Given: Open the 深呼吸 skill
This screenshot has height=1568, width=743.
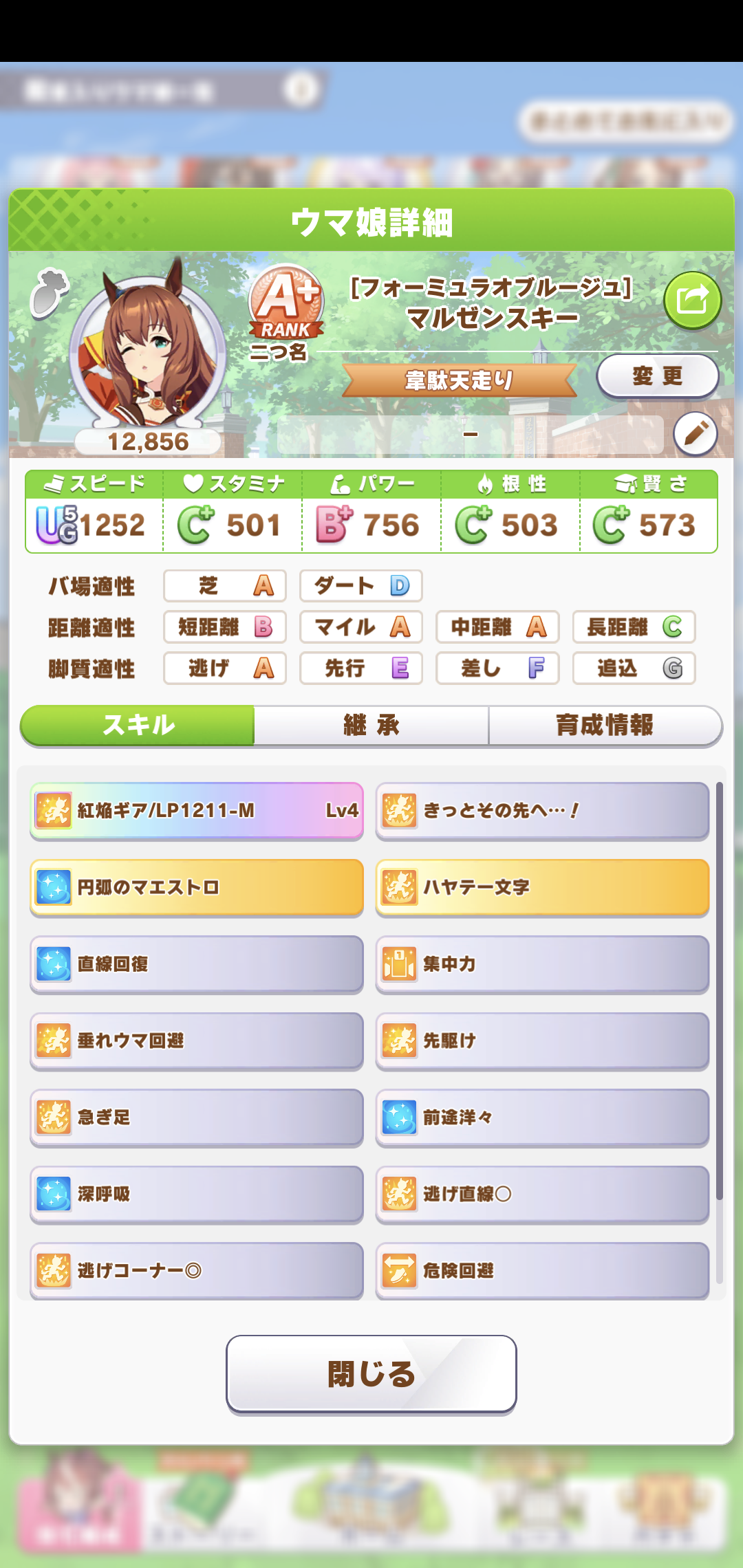Looking at the screenshot, I should coord(197,1195).
